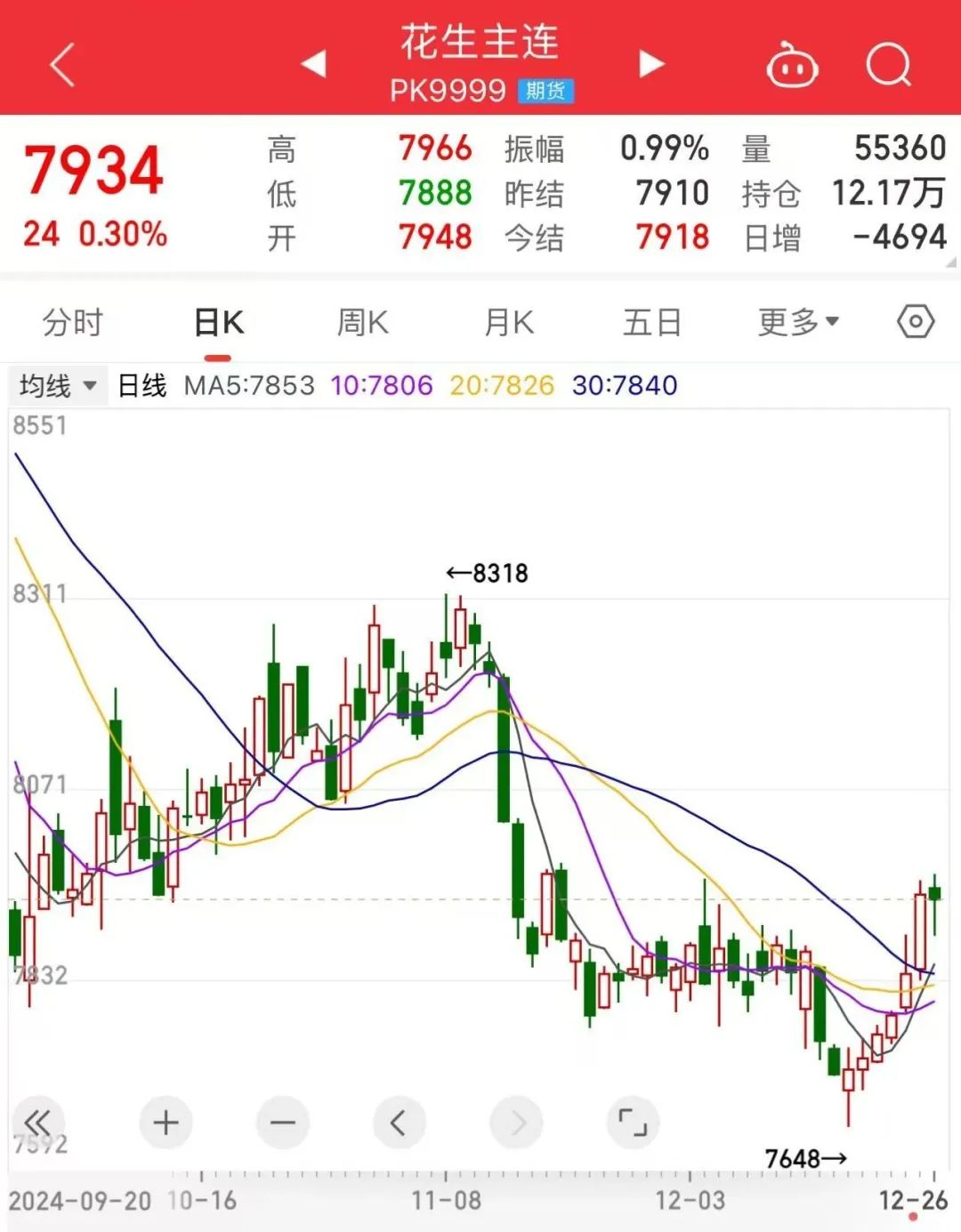Open chart settings hexagon icon
This screenshot has height=1232, width=961.
(x=916, y=321)
